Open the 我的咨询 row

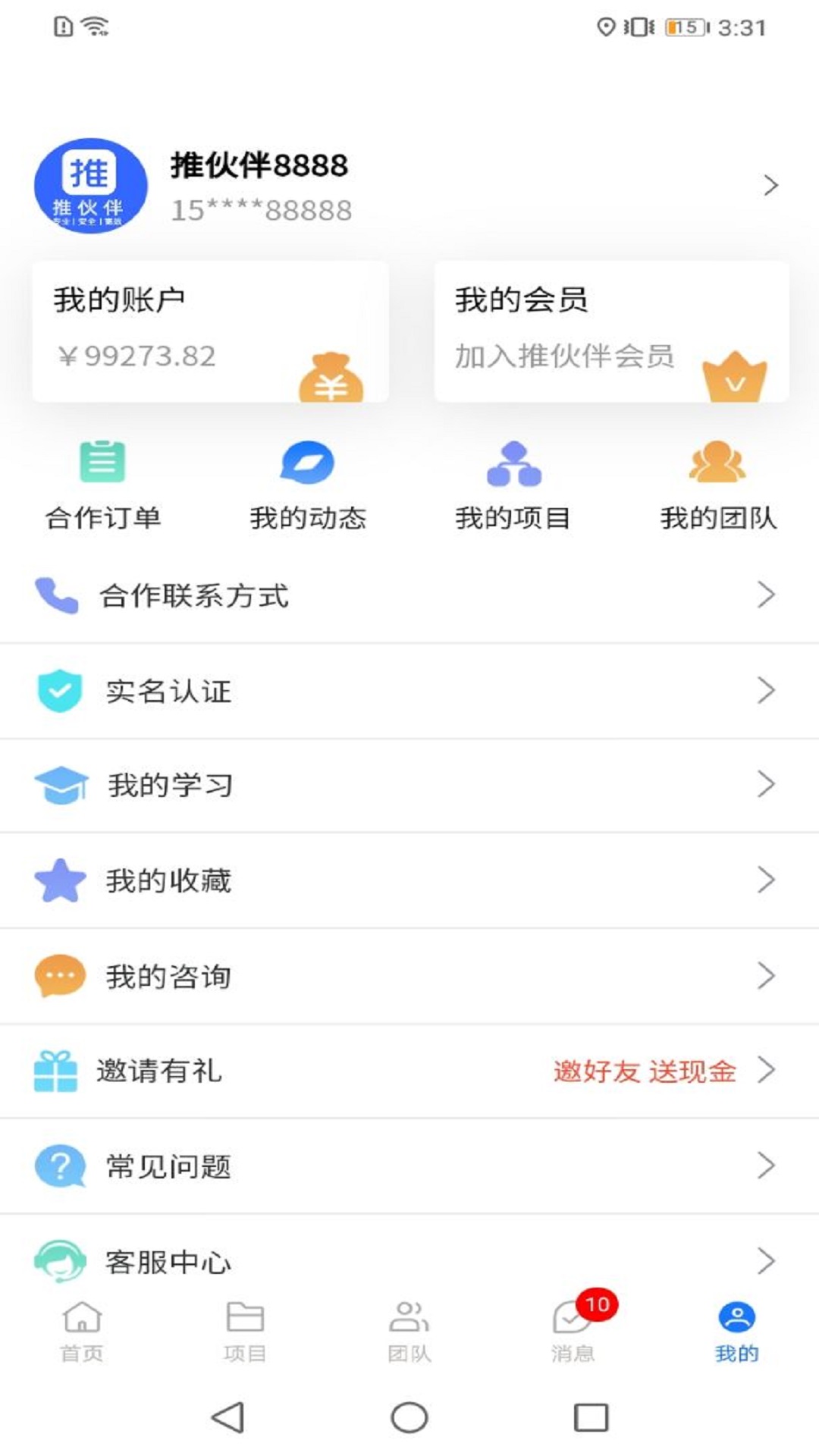coord(409,976)
